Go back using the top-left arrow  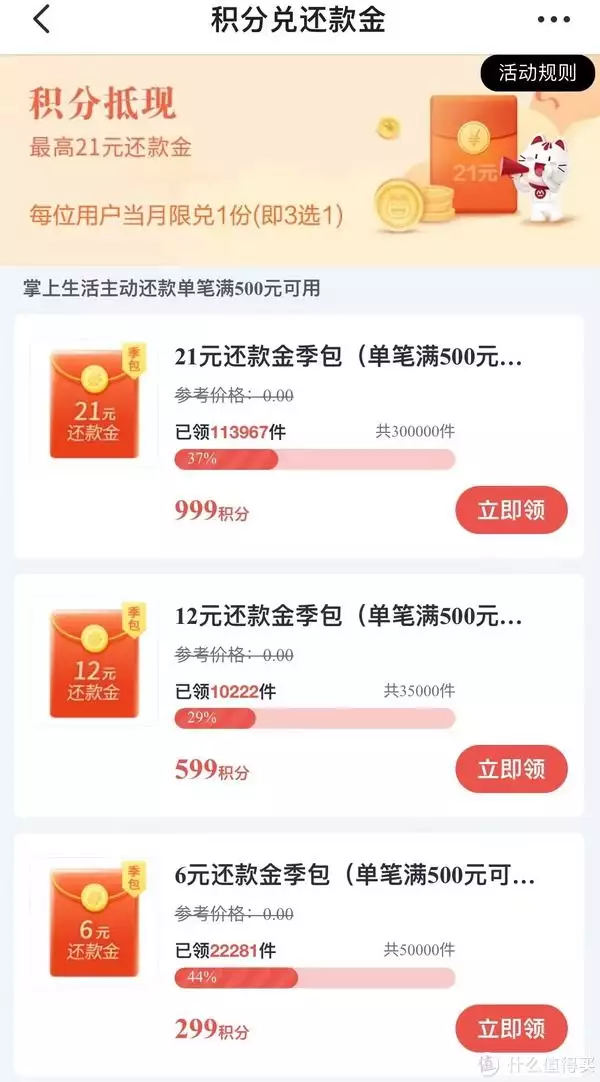click(x=41, y=19)
